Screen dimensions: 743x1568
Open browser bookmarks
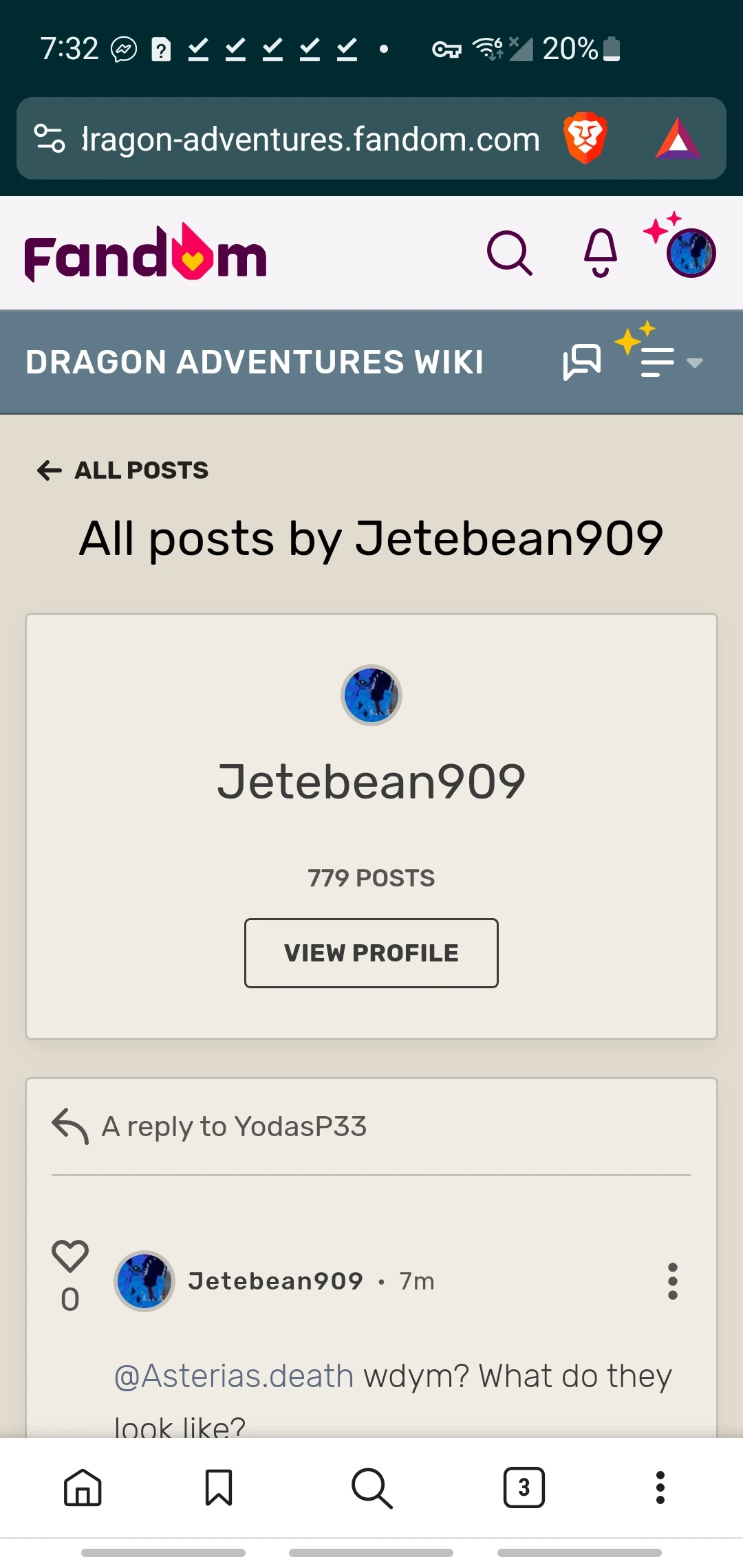pyautogui.click(x=219, y=1488)
